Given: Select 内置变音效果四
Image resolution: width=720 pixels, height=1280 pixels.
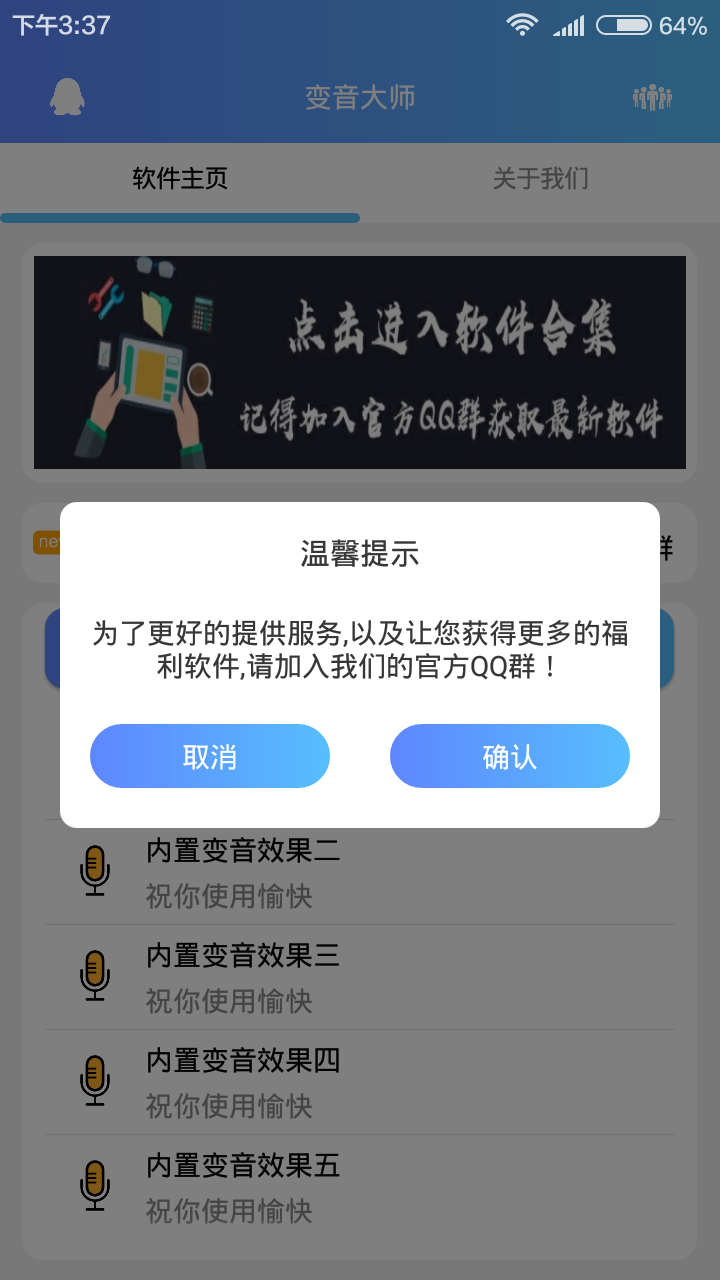Looking at the screenshot, I should [x=360, y=1082].
